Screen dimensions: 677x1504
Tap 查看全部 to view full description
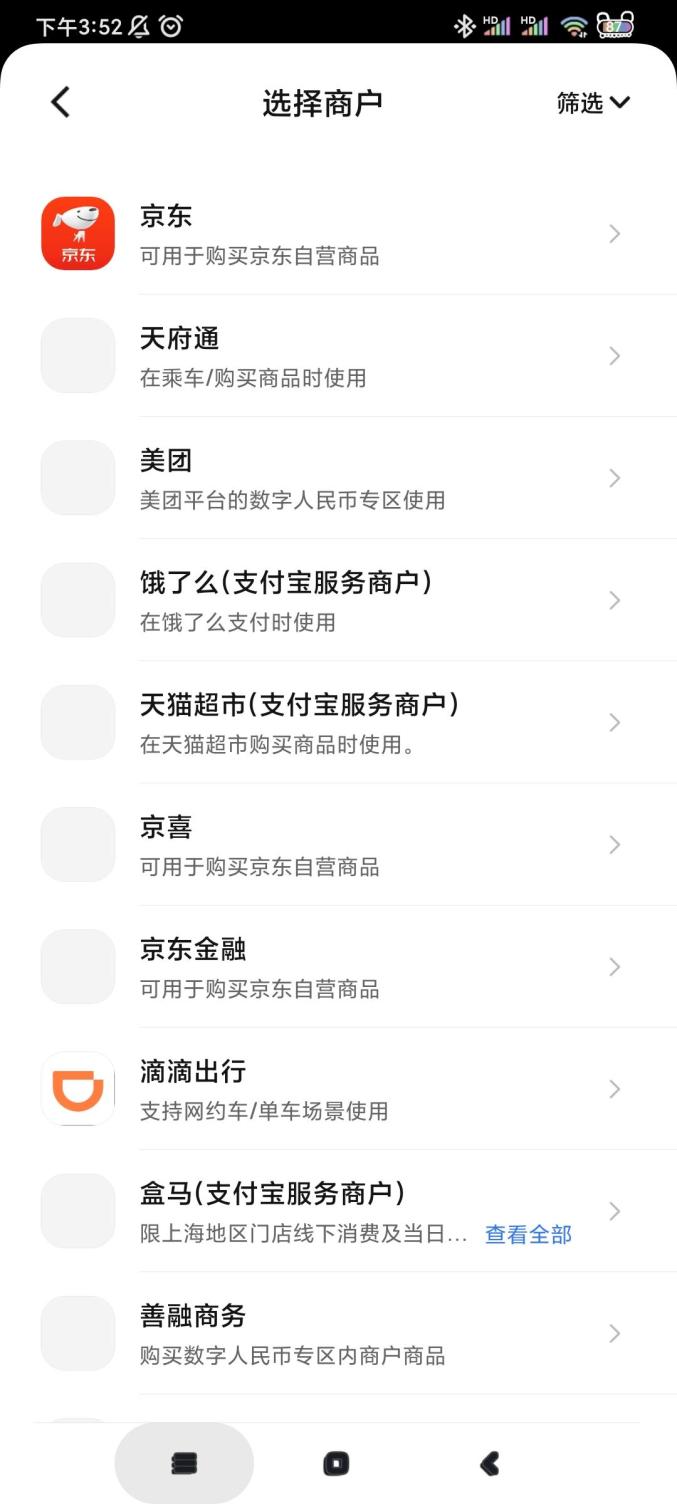[528, 1235]
